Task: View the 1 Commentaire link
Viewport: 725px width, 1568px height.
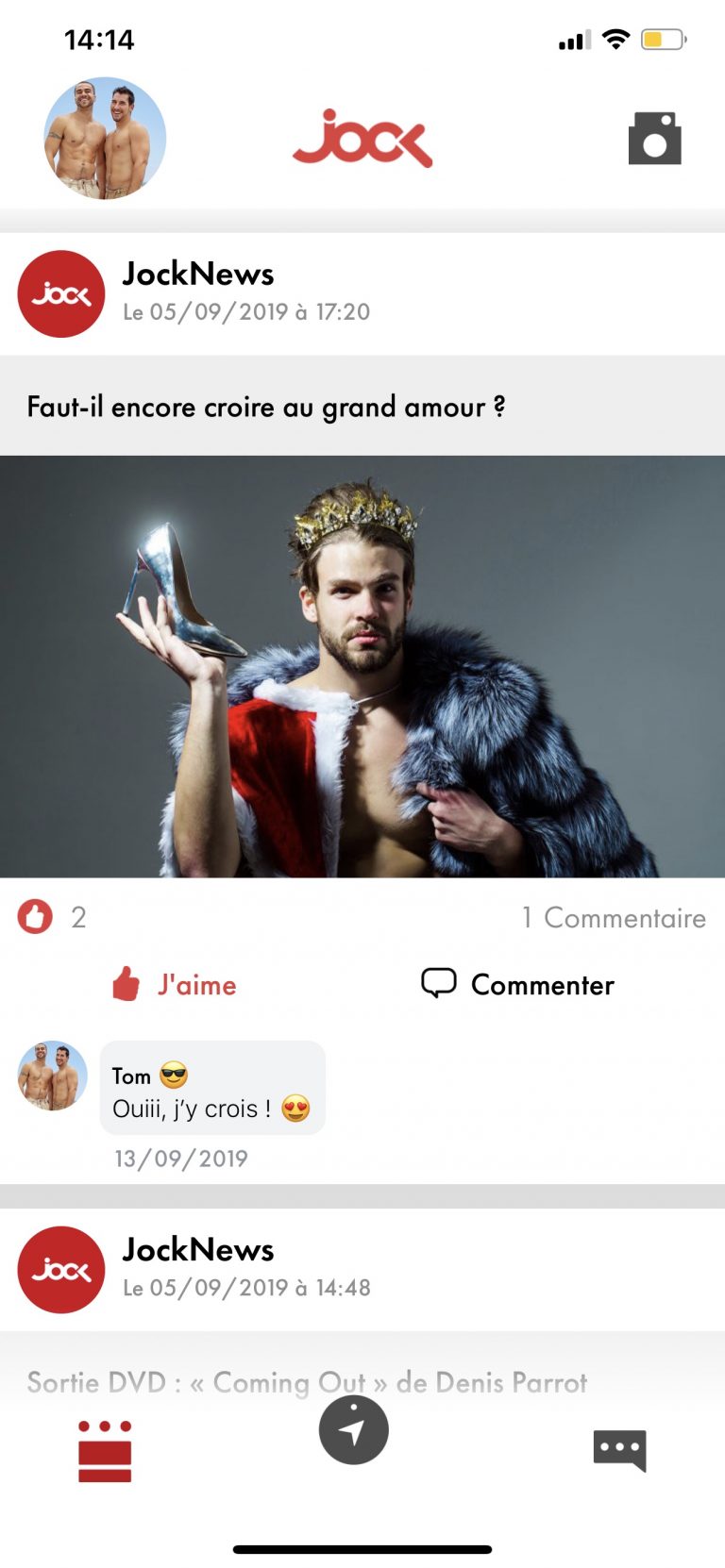Action: [x=614, y=917]
